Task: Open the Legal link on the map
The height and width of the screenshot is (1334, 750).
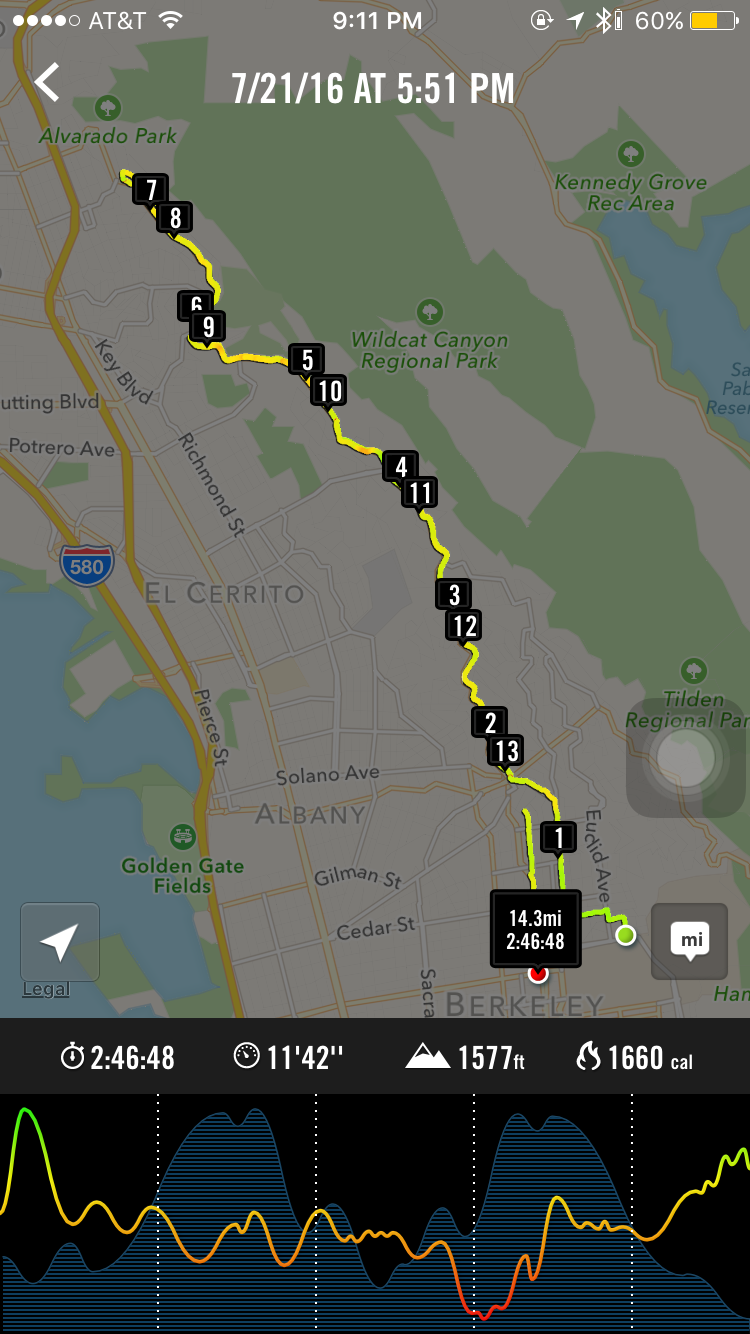Action: (x=46, y=989)
